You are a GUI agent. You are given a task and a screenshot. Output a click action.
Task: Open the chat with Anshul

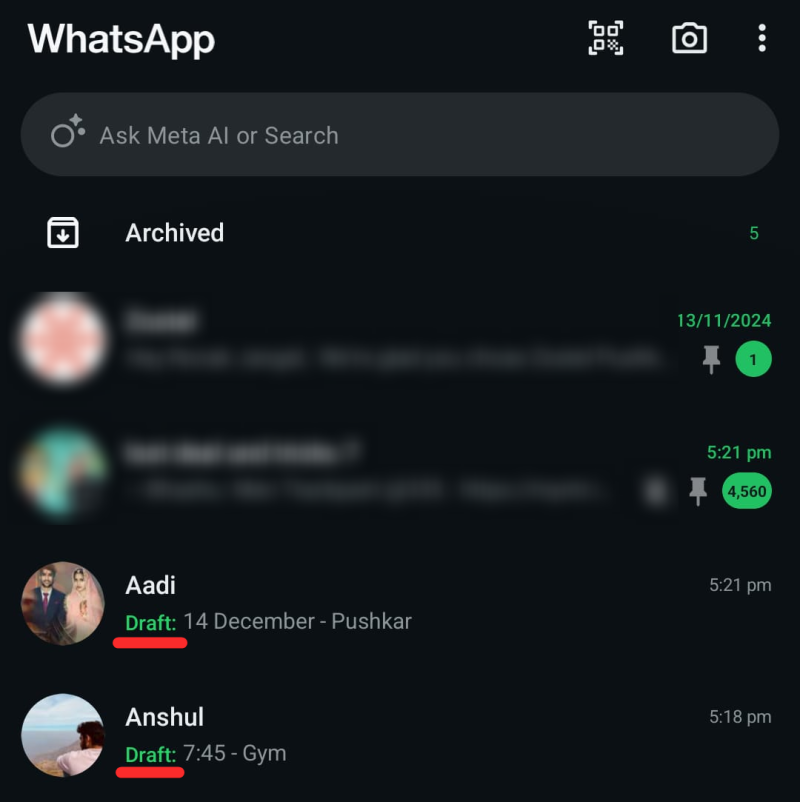pos(420,735)
